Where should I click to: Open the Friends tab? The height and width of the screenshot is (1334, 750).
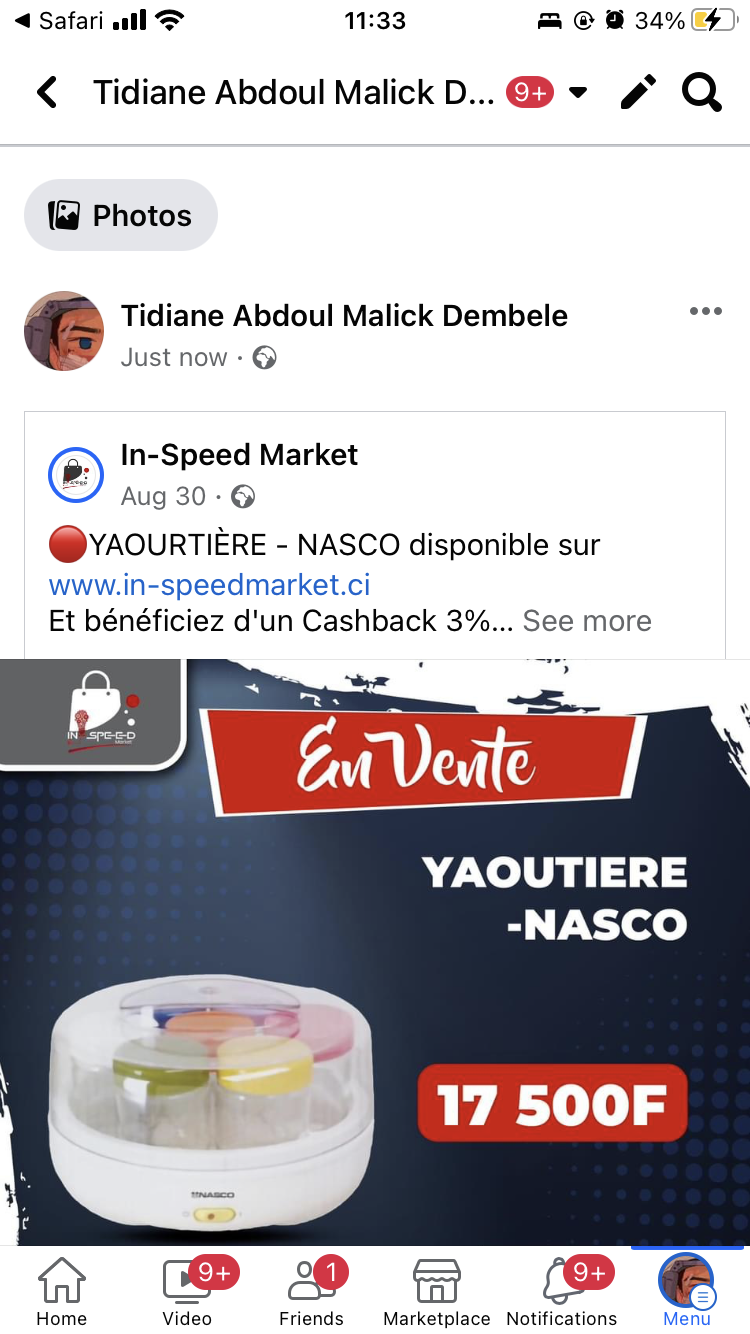click(311, 1291)
